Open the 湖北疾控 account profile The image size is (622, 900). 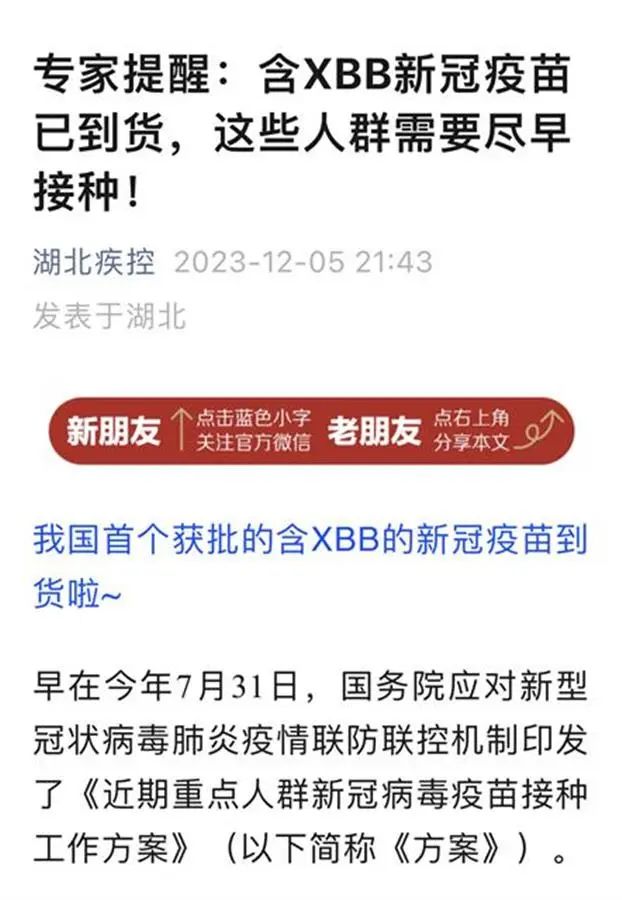click(94, 263)
